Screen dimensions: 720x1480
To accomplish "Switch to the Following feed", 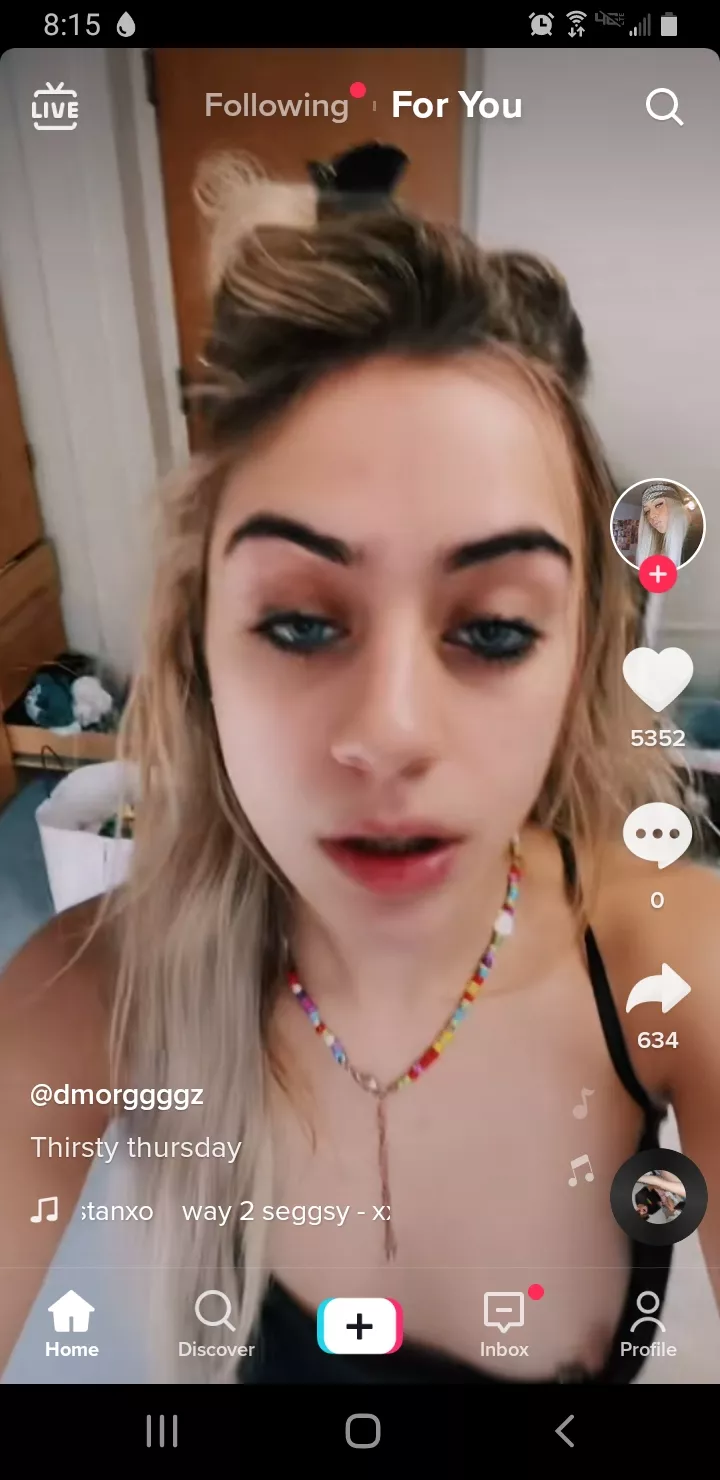I will pyautogui.click(x=276, y=105).
